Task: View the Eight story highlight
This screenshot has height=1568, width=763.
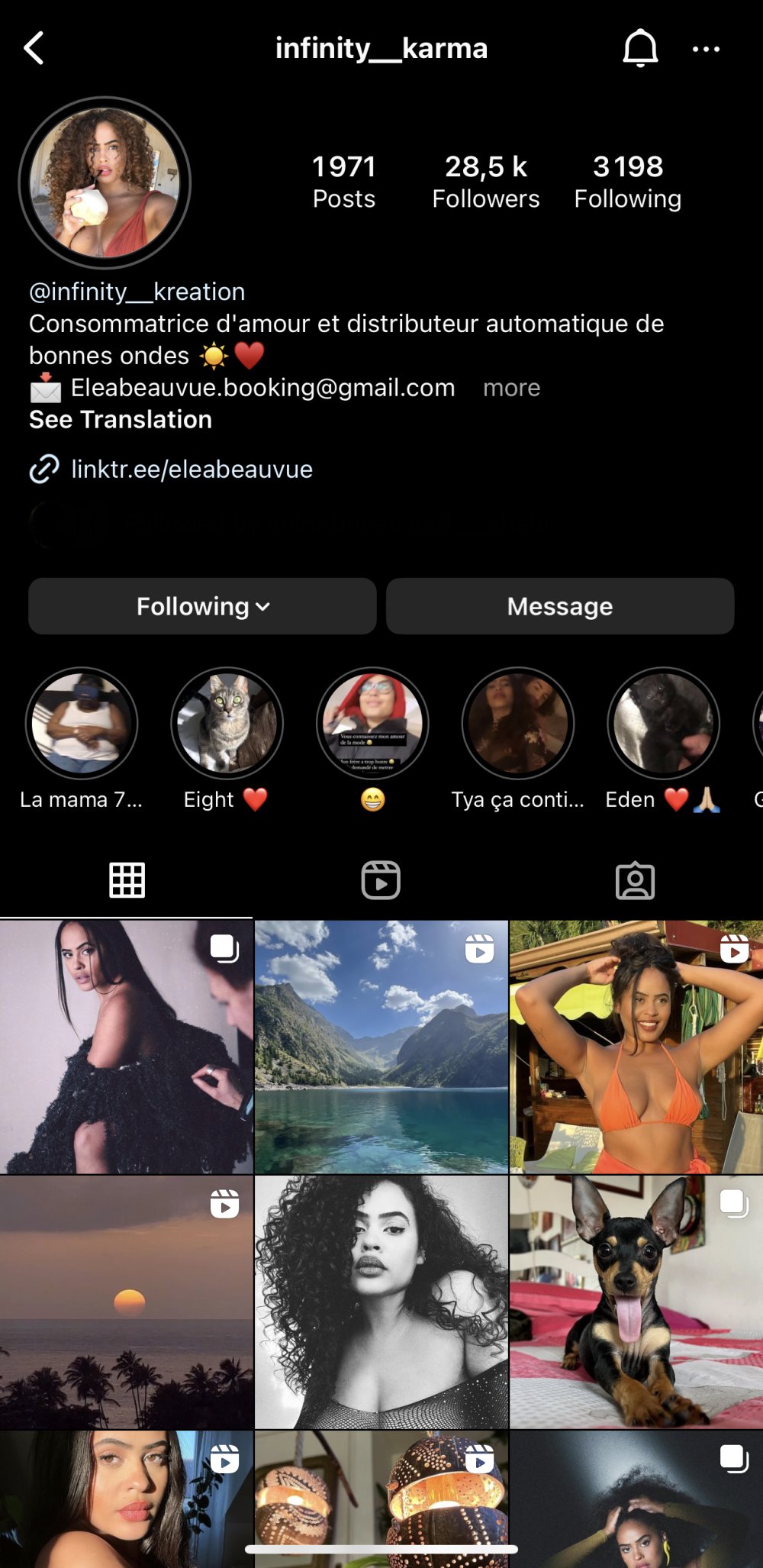Action: (227, 723)
